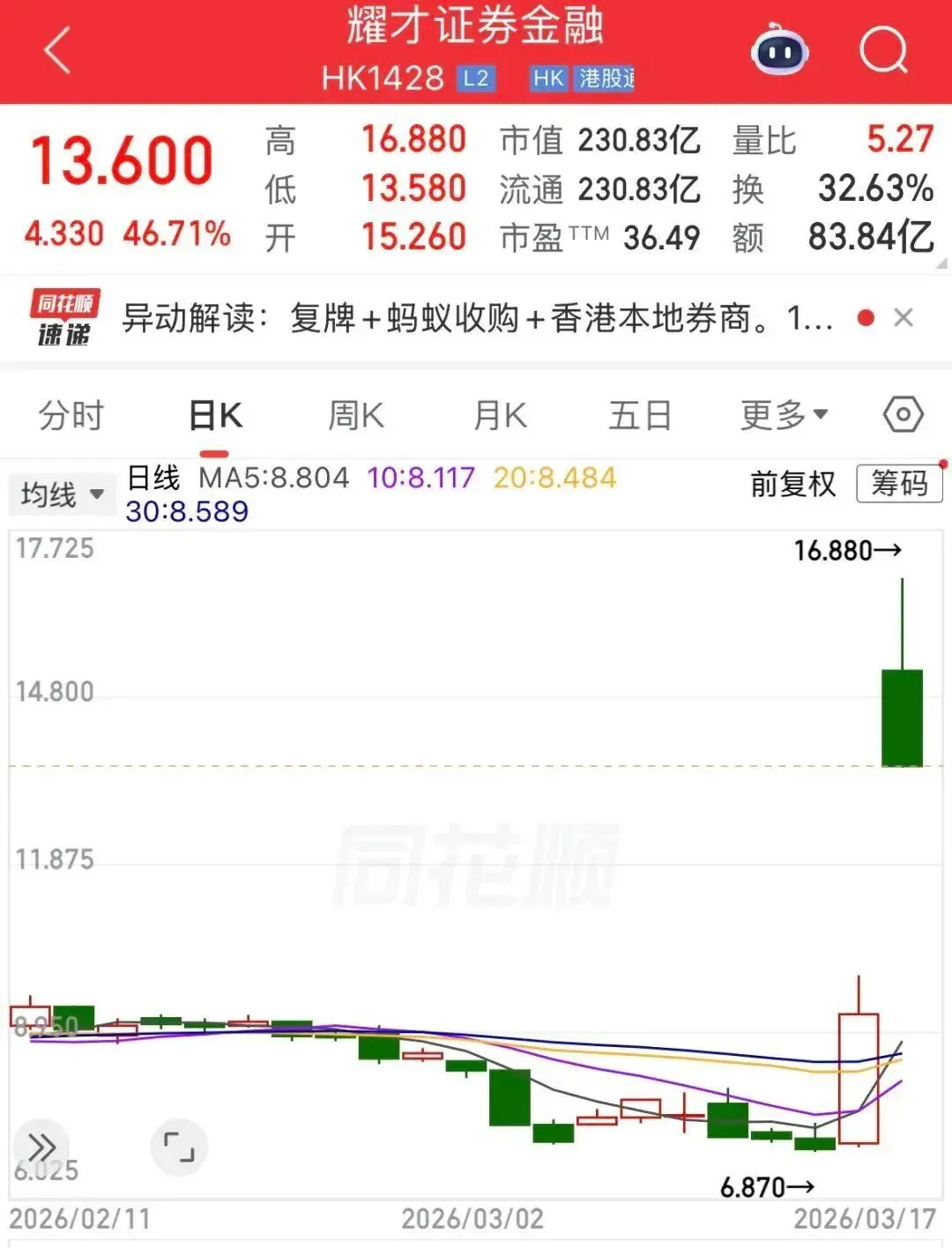The image size is (952, 1248).
Task: Open search with the magnifier icon
Action: (x=883, y=50)
